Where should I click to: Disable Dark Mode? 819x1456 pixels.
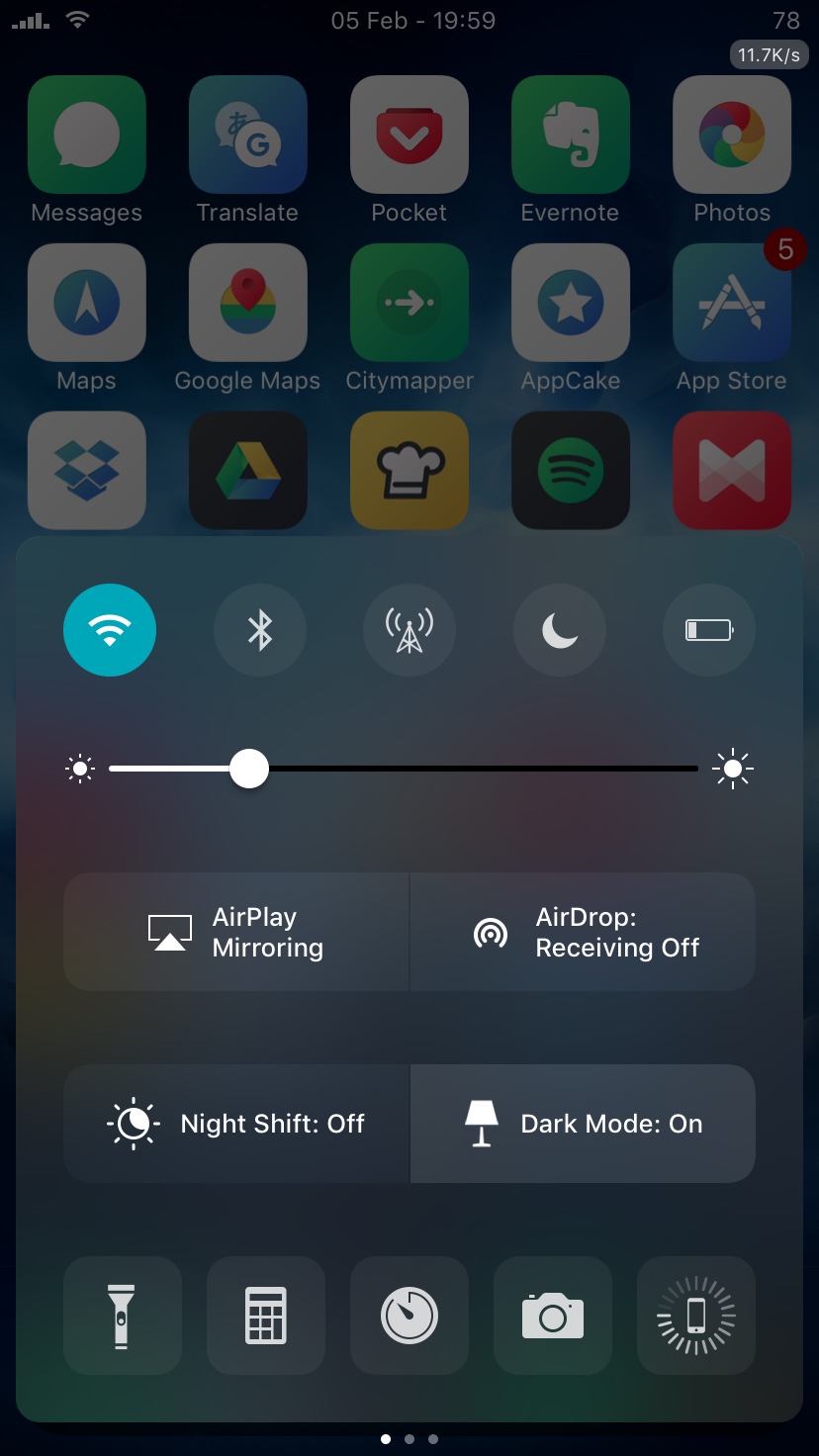coord(583,1124)
